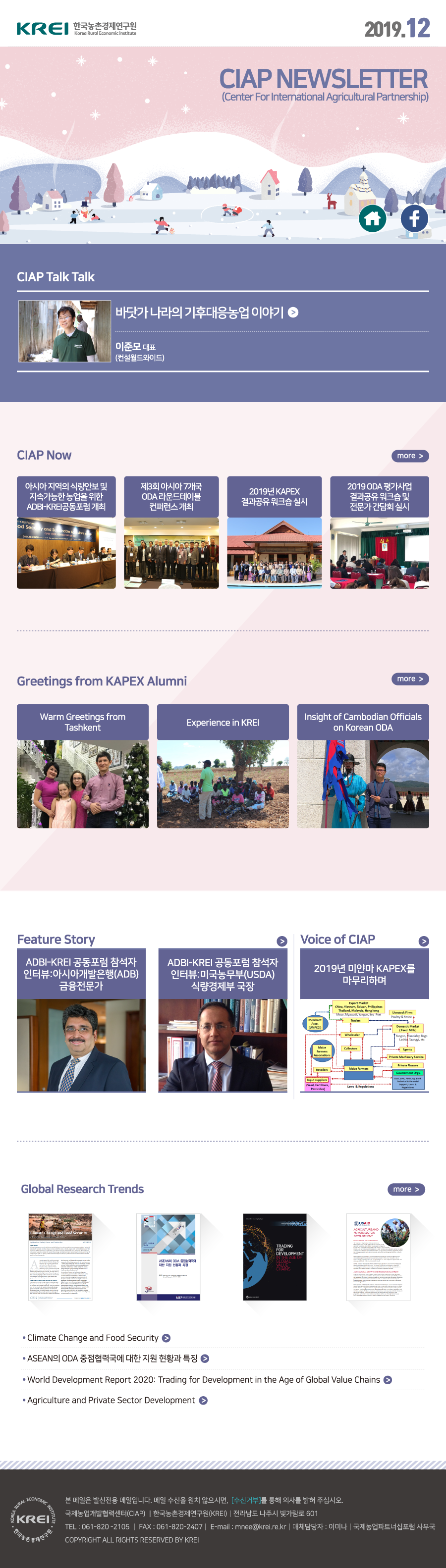Open World Development Report 2020 link
Viewport: 446px width, 1568px height.
[x=204, y=1379]
